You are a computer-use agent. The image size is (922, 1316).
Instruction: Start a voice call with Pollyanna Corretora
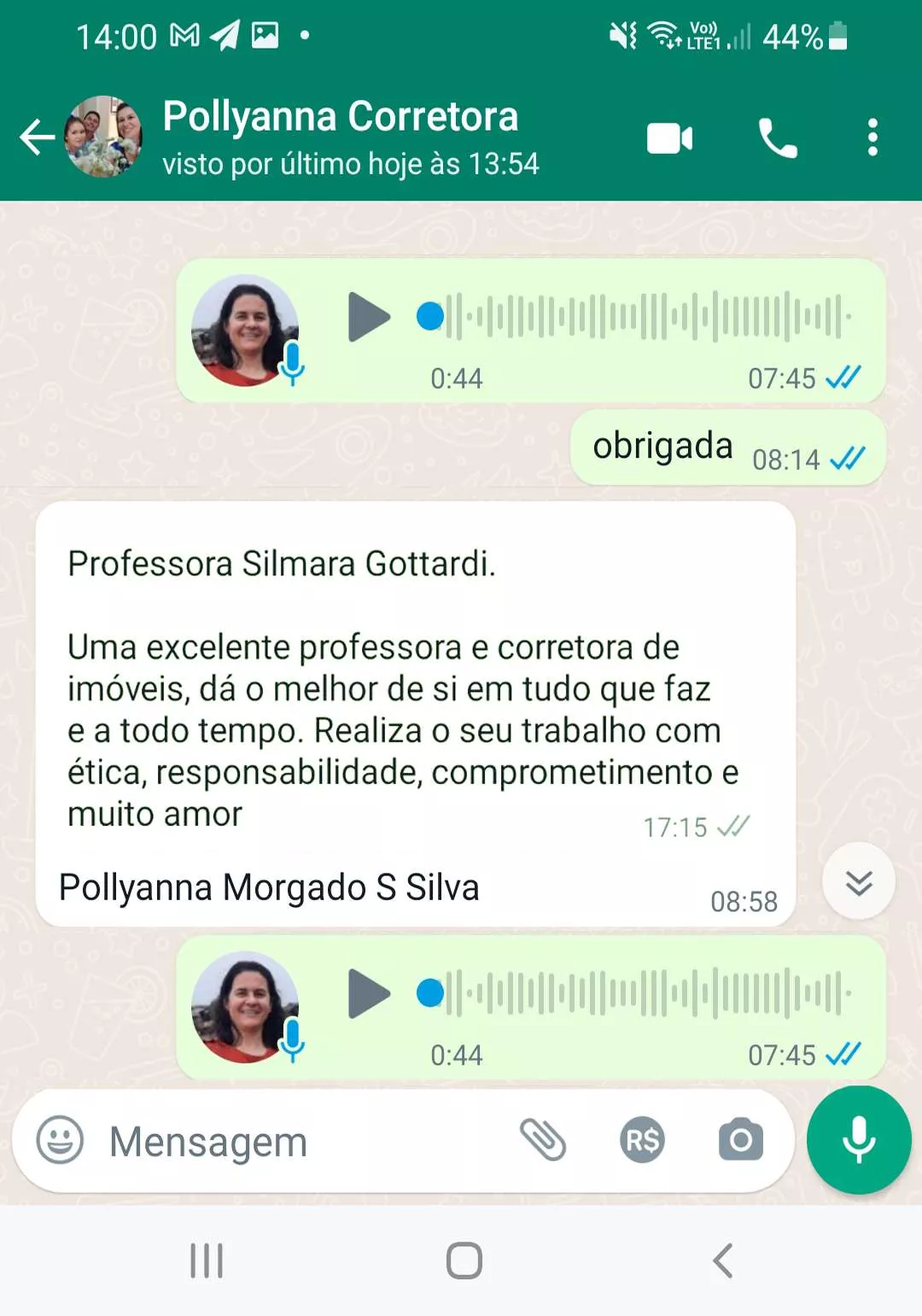click(x=777, y=138)
